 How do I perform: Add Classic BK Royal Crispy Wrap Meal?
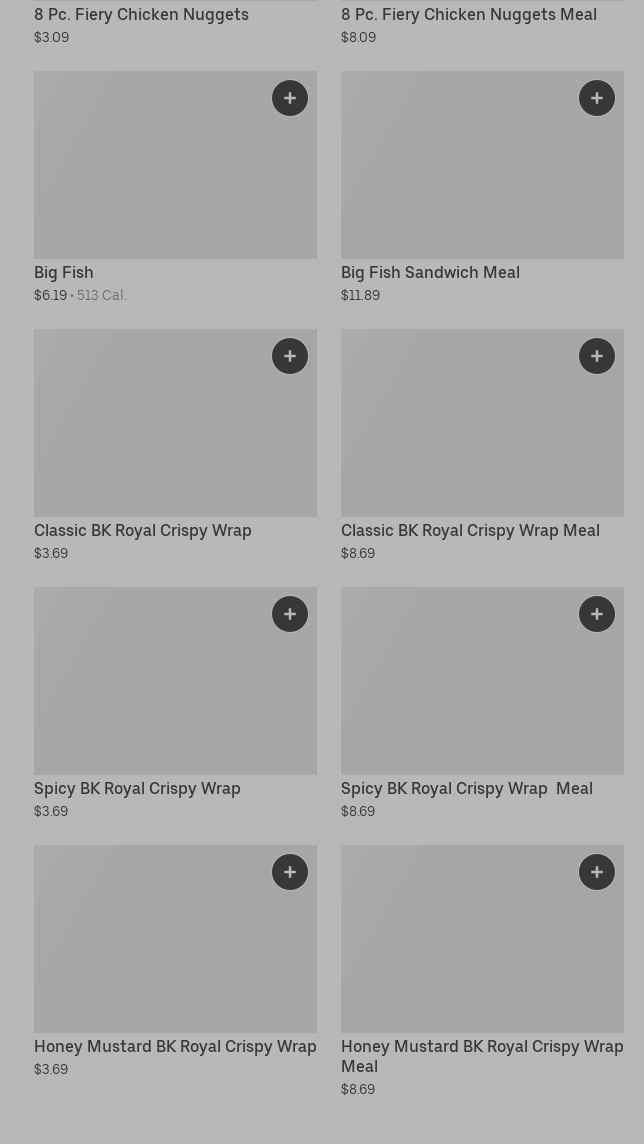point(597,356)
